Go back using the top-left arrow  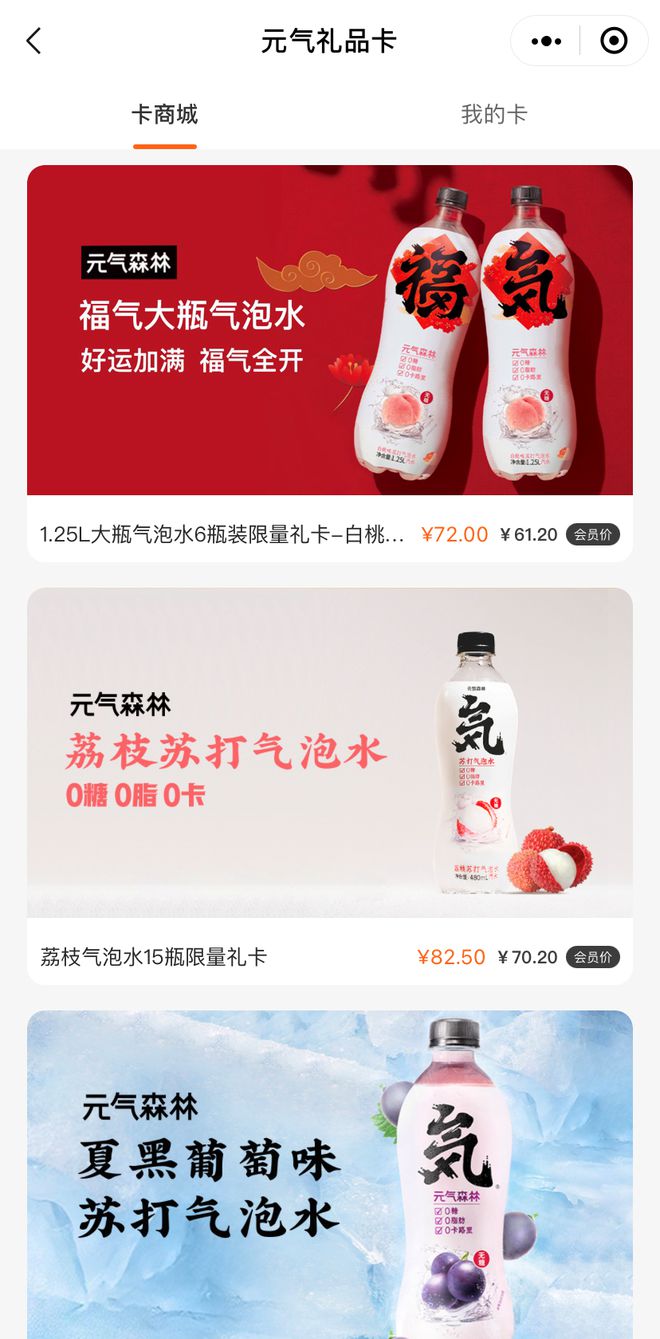[x=34, y=41]
